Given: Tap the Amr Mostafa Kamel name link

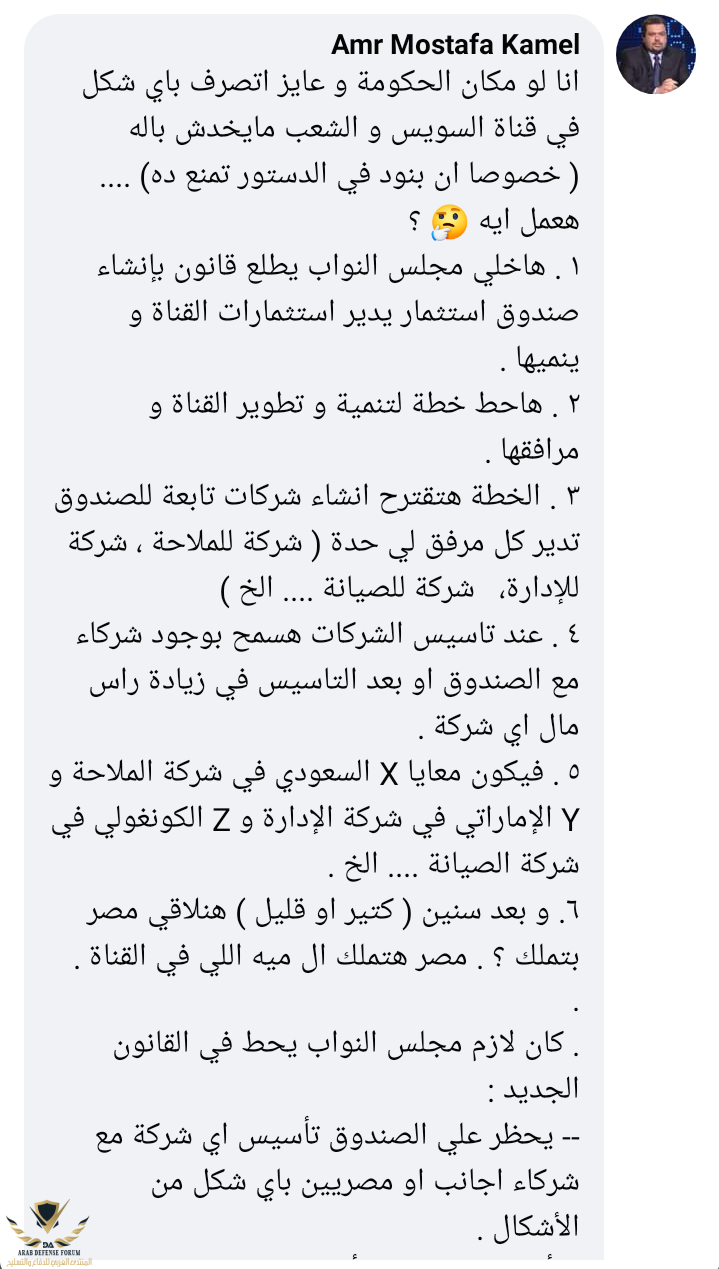Looking at the screenshot, I should point(455,45).
